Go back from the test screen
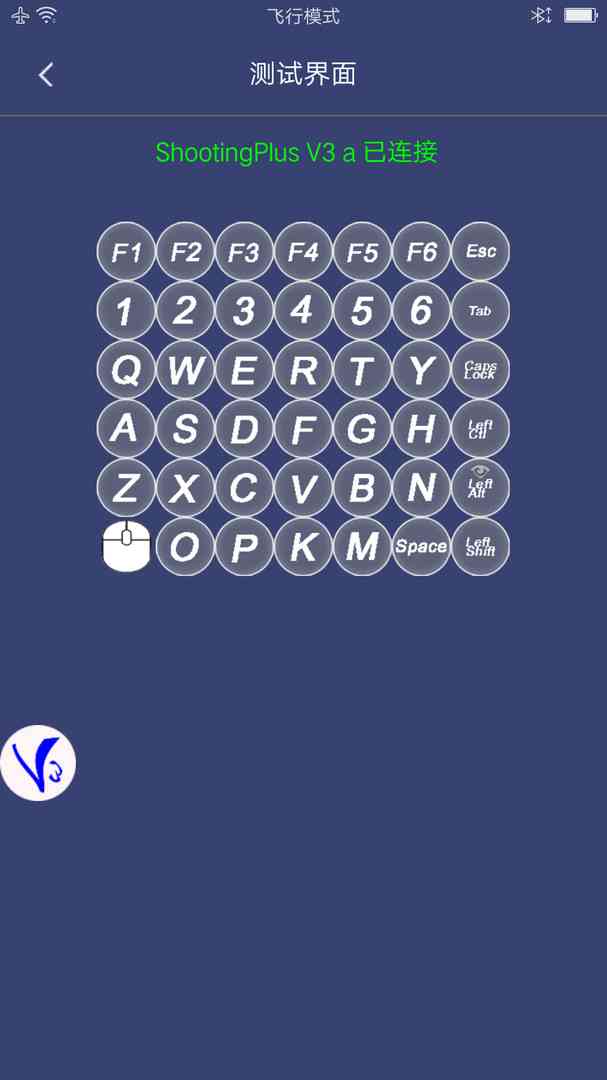Screen dimensions: 607x1080 tap(45, 74)
